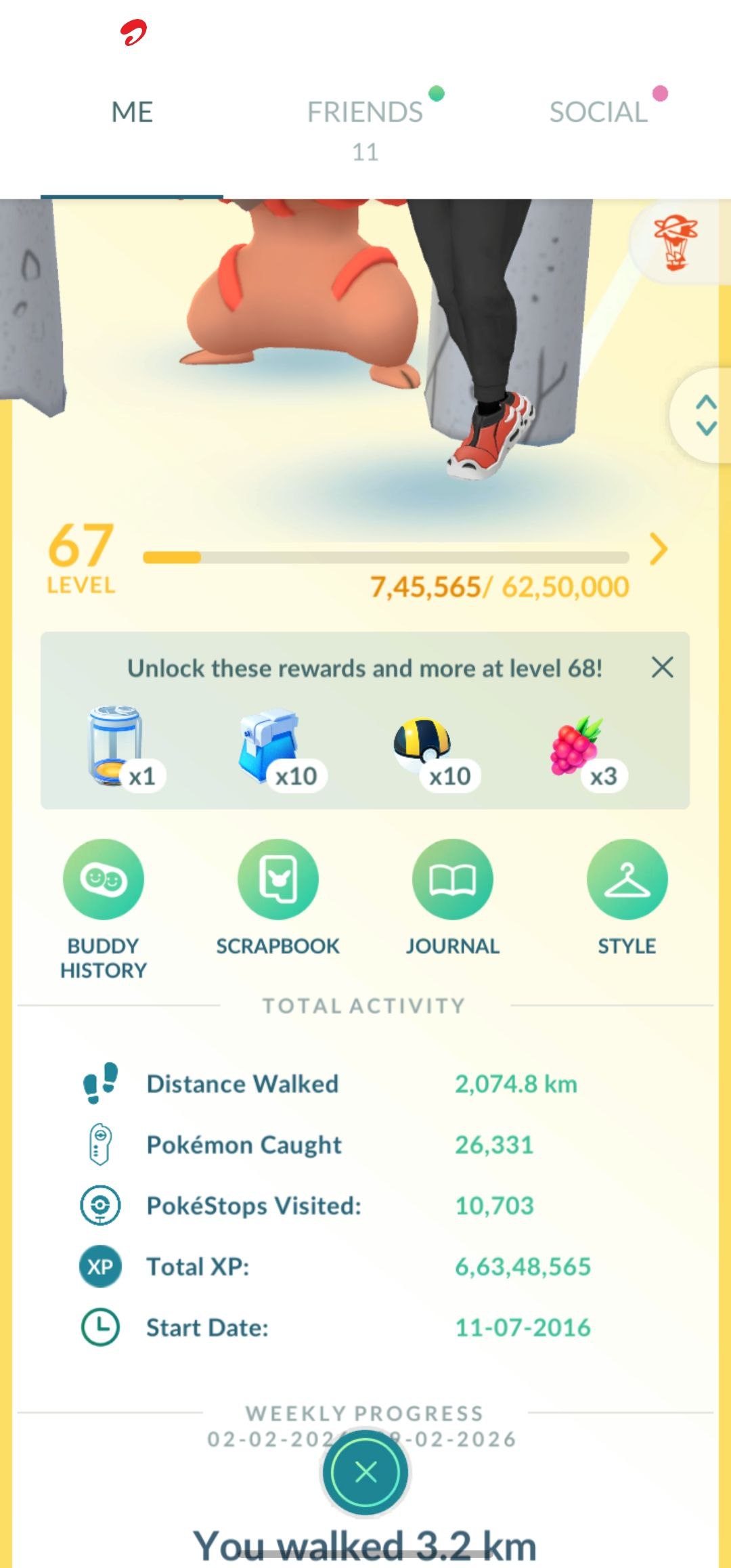
Task: Open Style to customize avatar
Action: click(627, 880)
